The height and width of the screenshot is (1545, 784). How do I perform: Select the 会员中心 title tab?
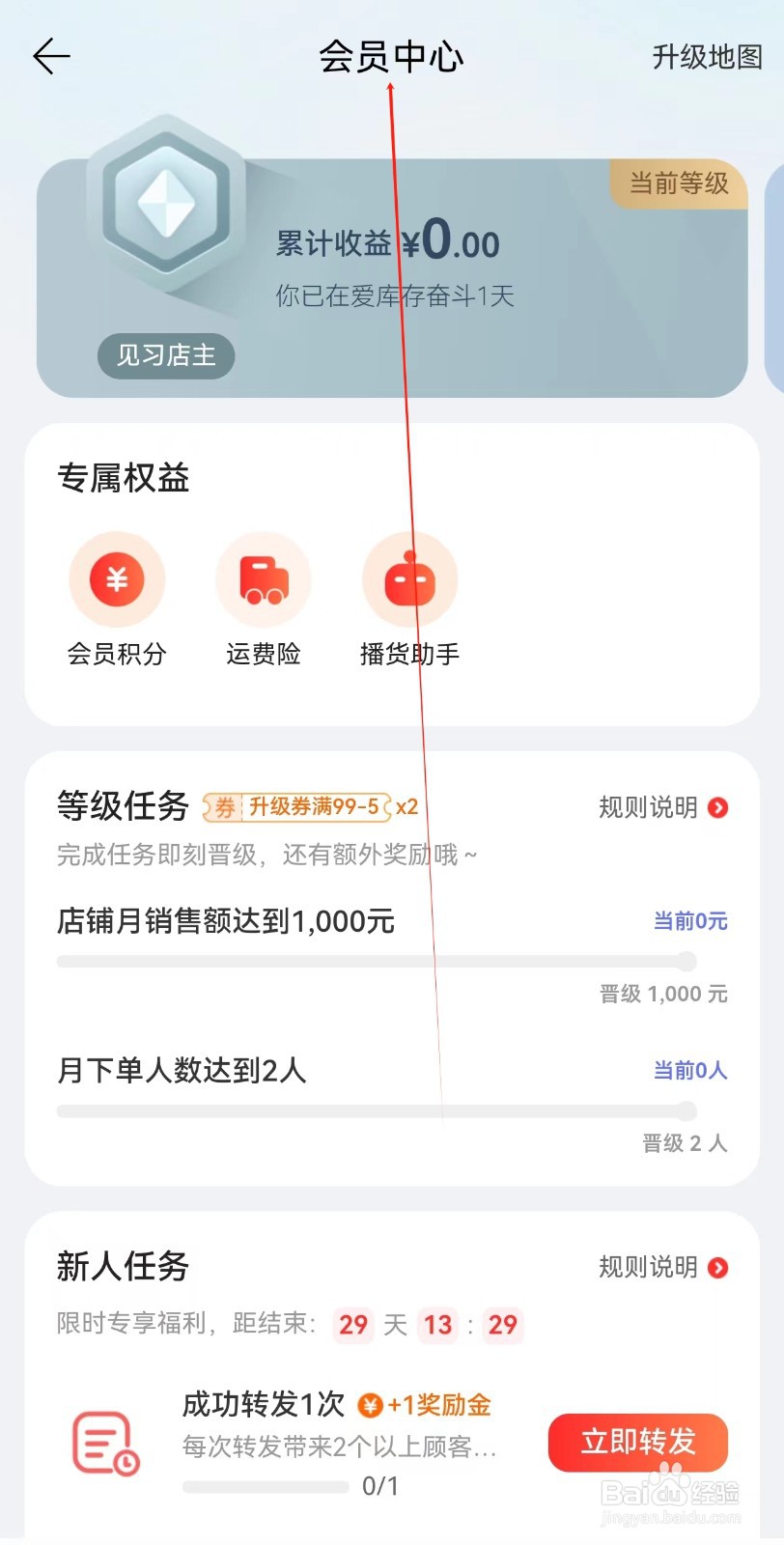pyautogui.click(x=392, y=58)
